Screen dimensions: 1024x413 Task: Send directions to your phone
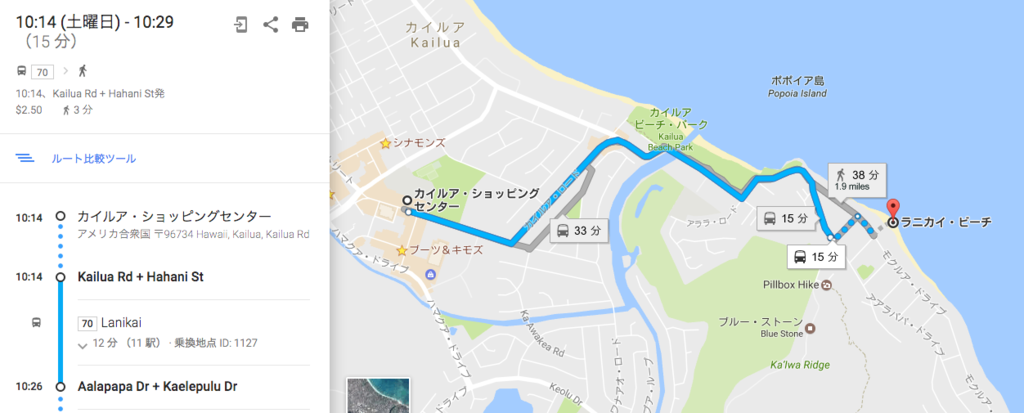241,25
